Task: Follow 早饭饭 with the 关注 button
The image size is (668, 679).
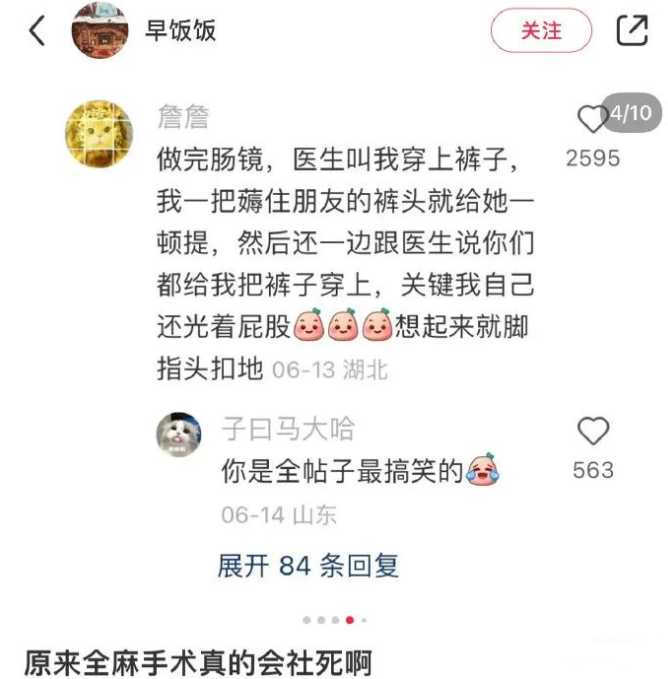Action: click(541, 31)
